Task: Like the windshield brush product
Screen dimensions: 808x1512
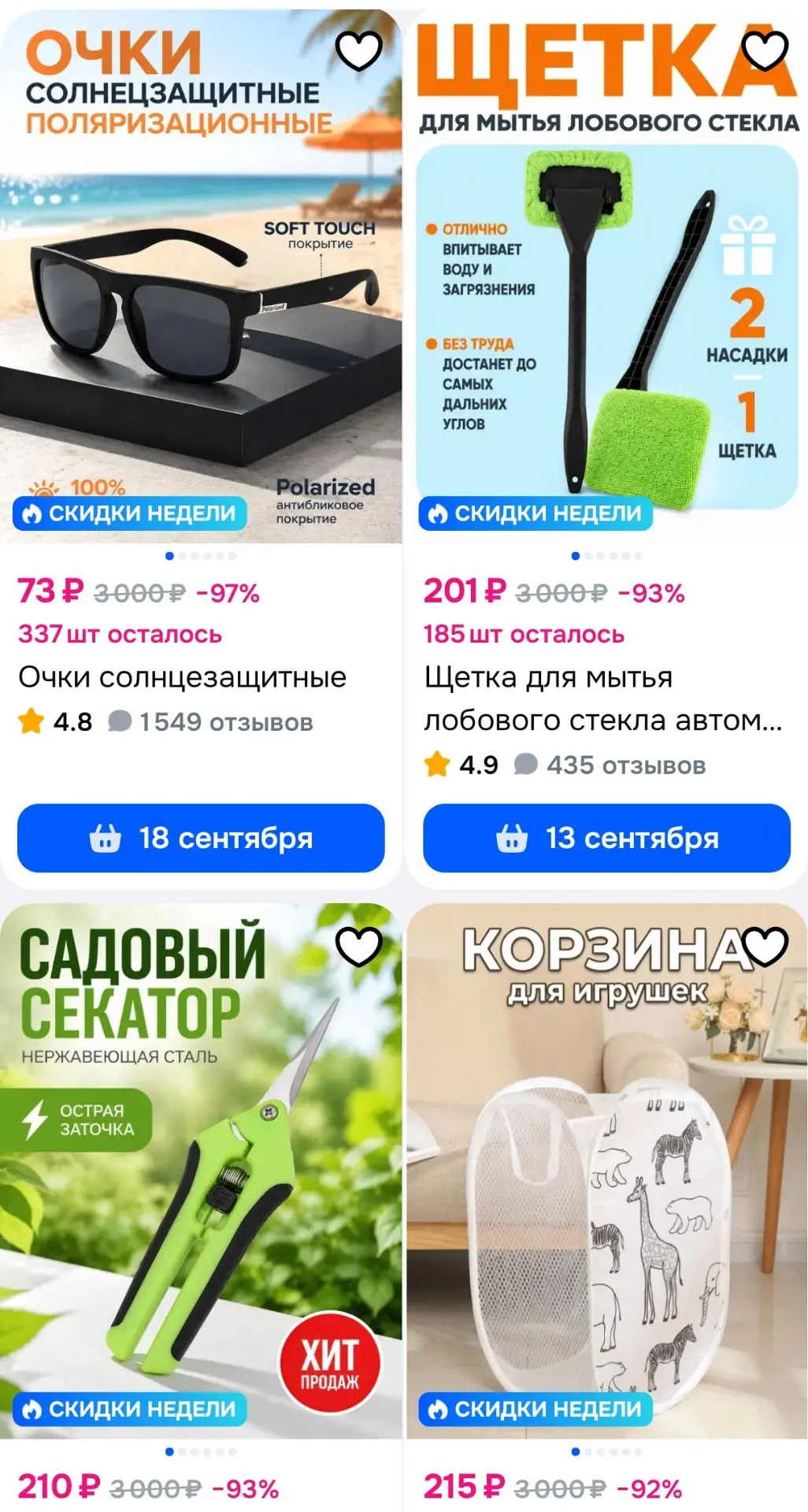Action: point(765,51)
